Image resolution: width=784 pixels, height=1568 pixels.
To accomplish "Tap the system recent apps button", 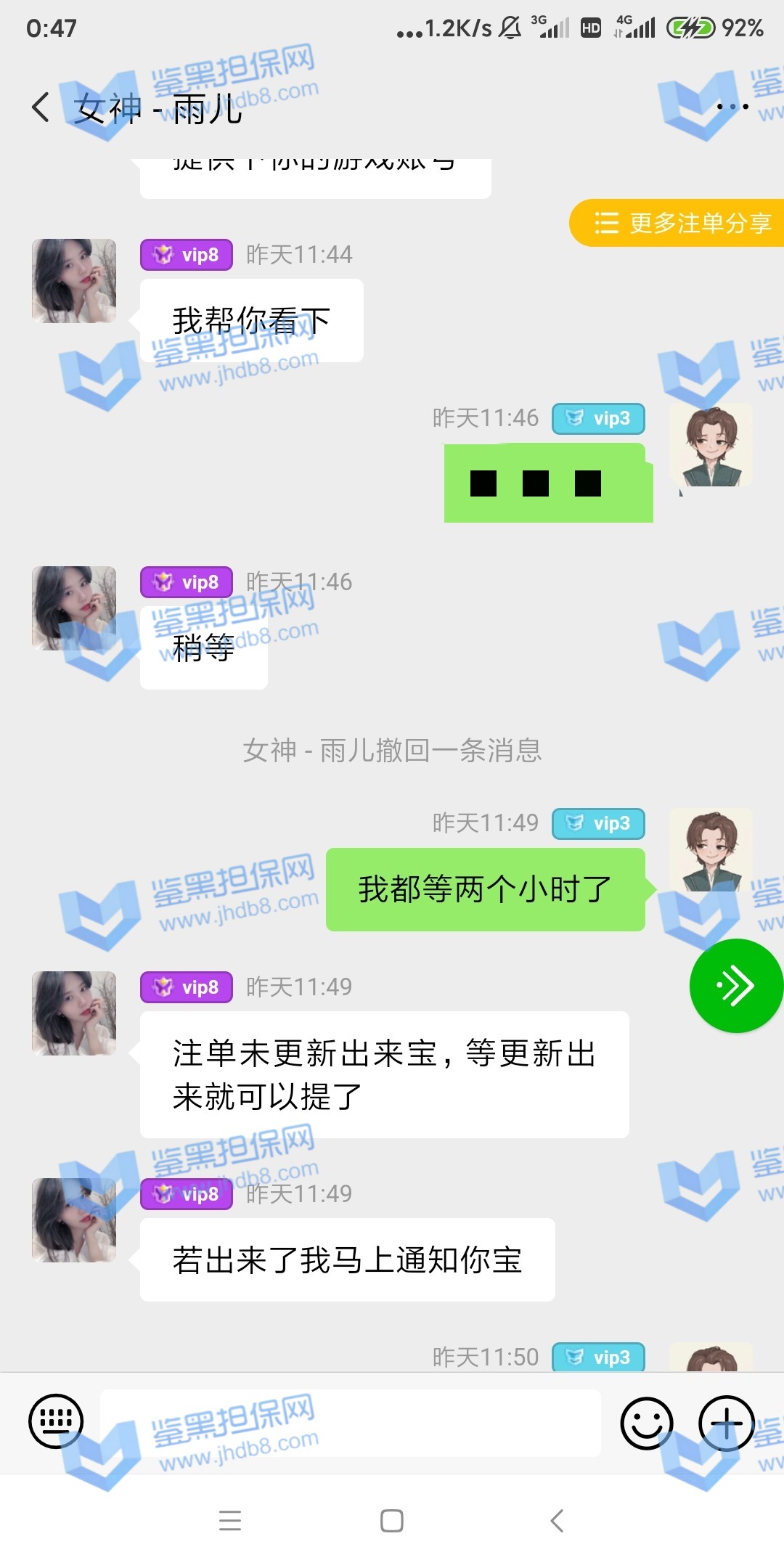I will 230,1520.
